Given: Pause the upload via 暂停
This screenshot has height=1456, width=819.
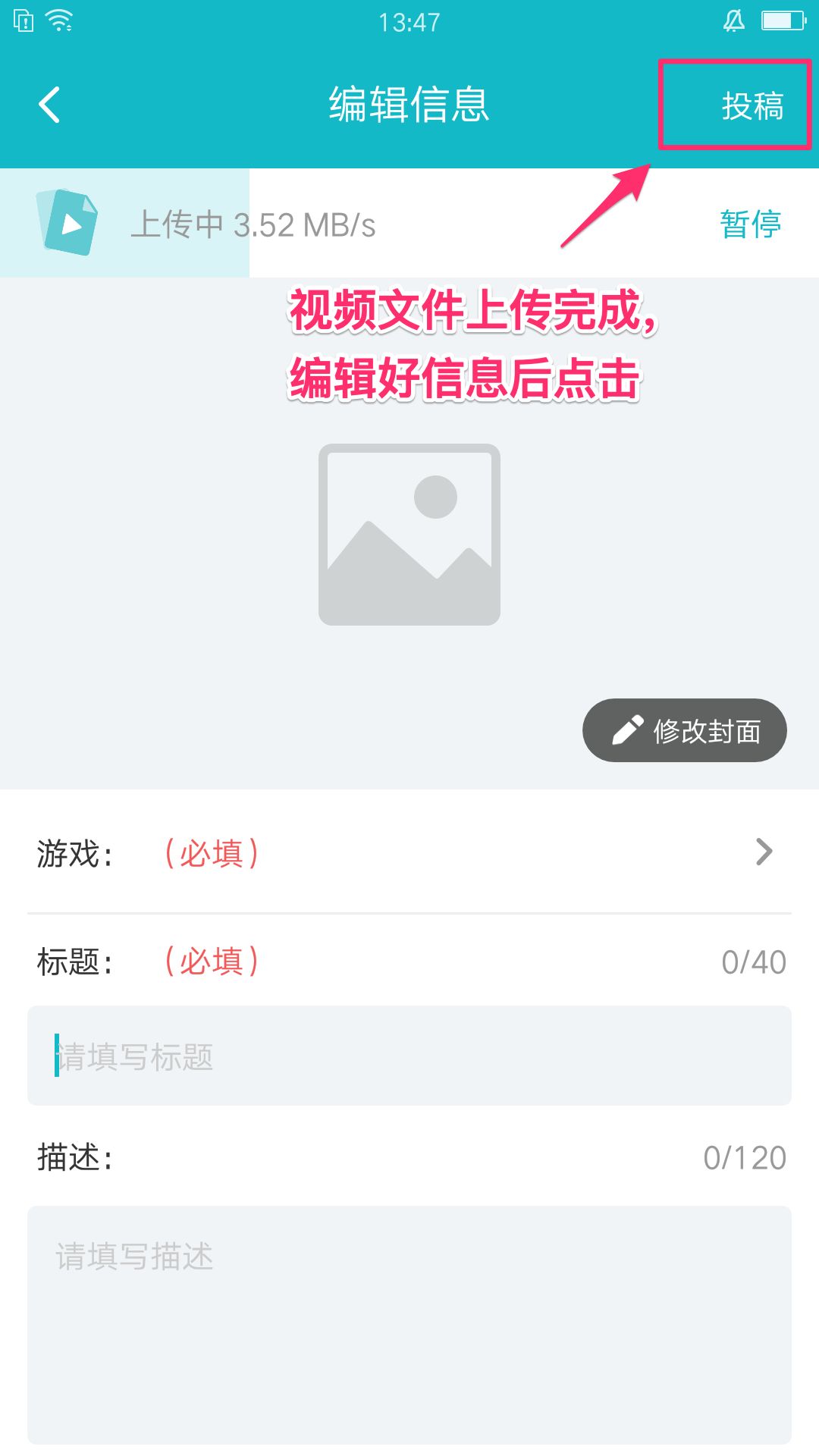Looking at the screenshot, I should click(x=749, y=222).
